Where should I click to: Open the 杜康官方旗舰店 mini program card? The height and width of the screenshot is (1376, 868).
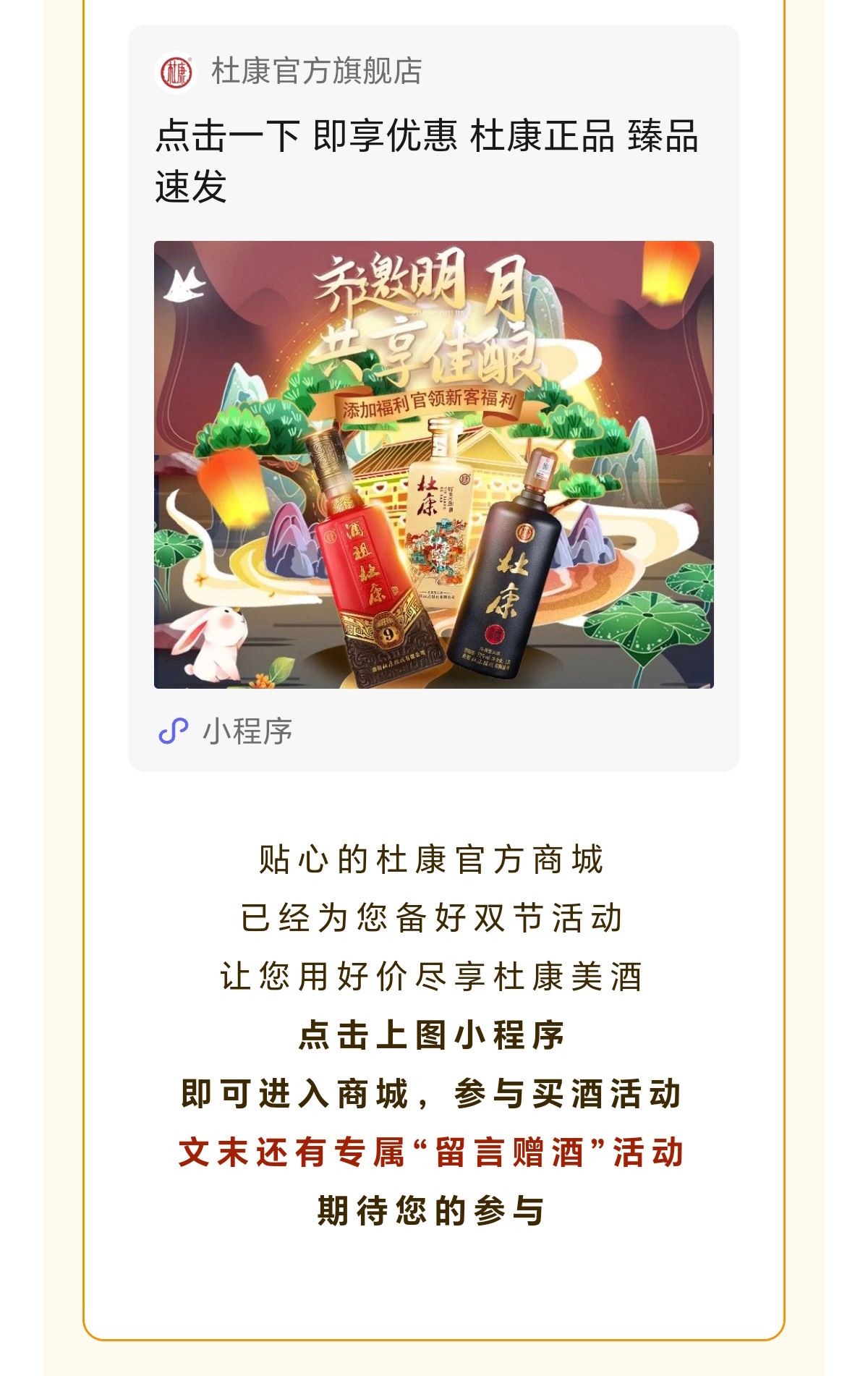tap(433, 464)
